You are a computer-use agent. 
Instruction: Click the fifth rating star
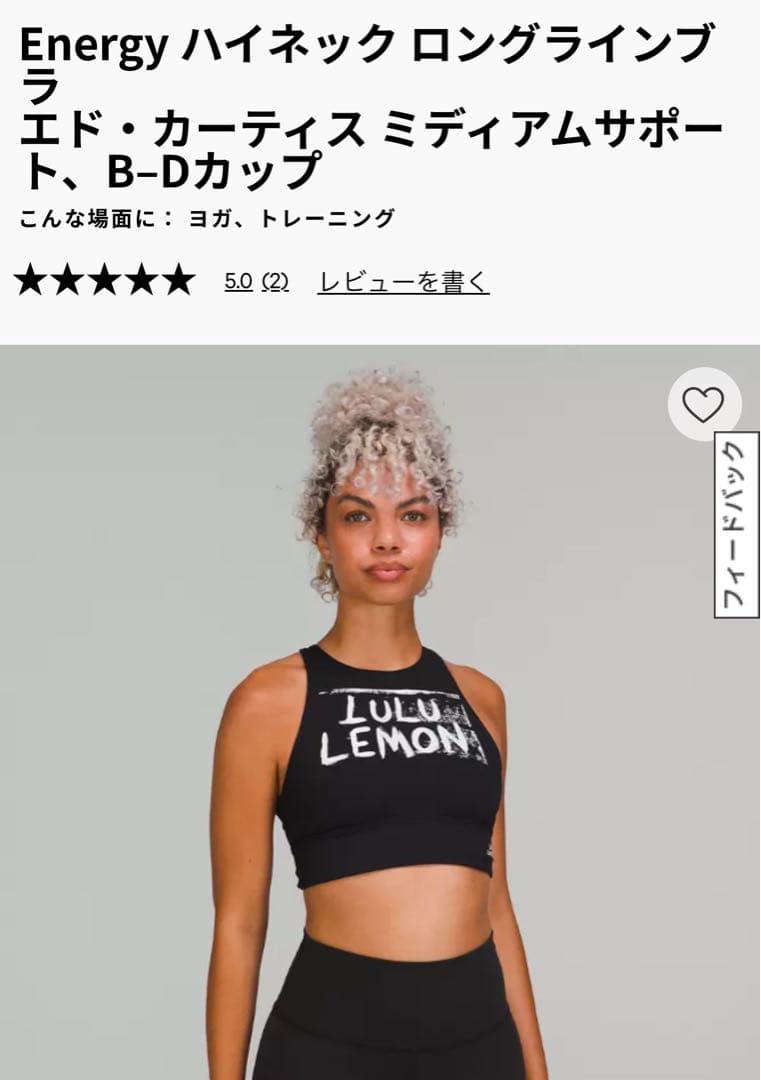point(180,279)
